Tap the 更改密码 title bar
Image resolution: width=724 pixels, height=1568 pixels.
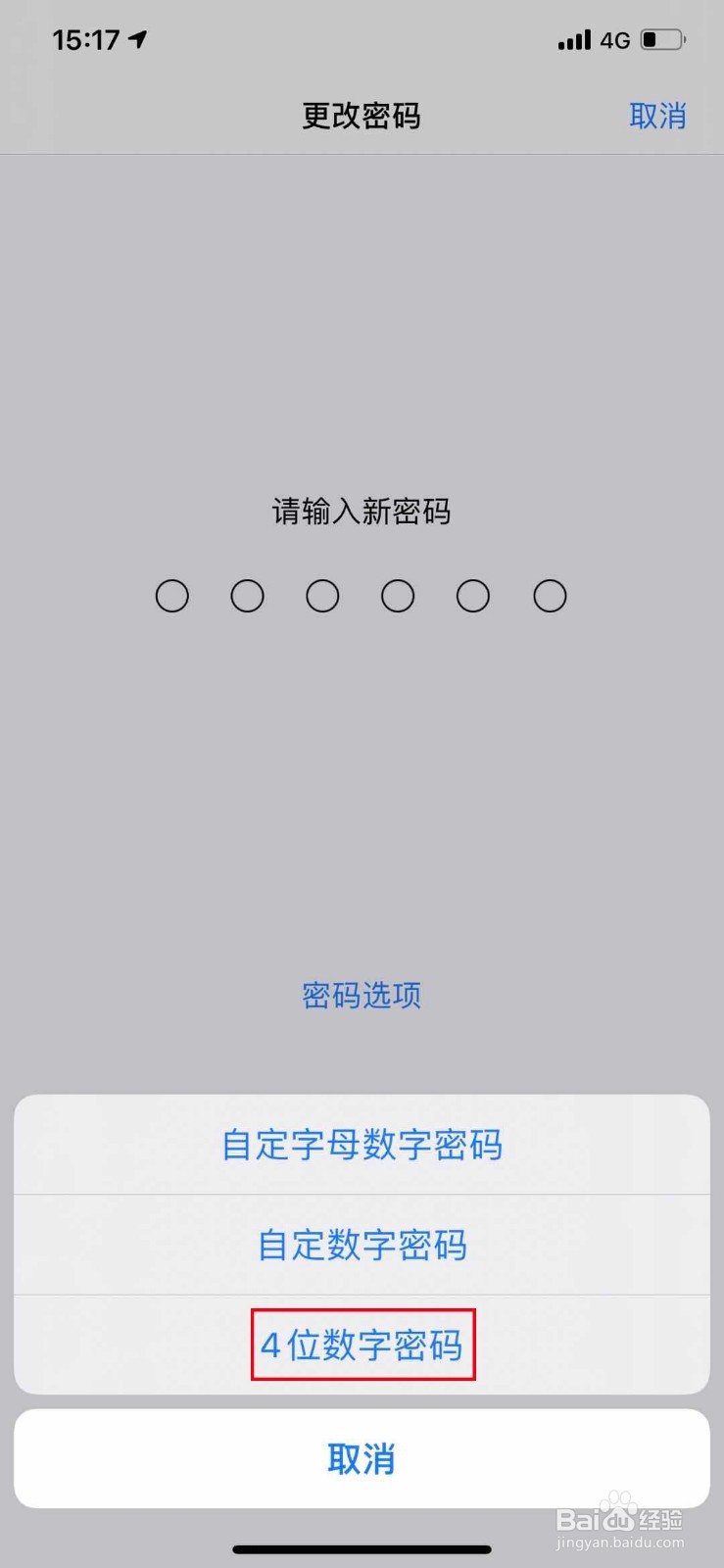[361, 116]
